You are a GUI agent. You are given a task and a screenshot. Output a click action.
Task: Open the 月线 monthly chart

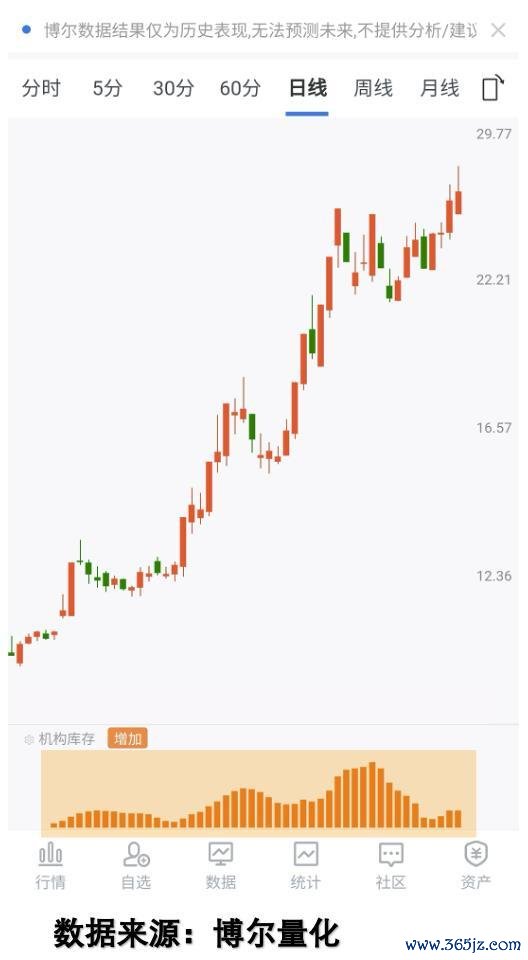point(439,88)
